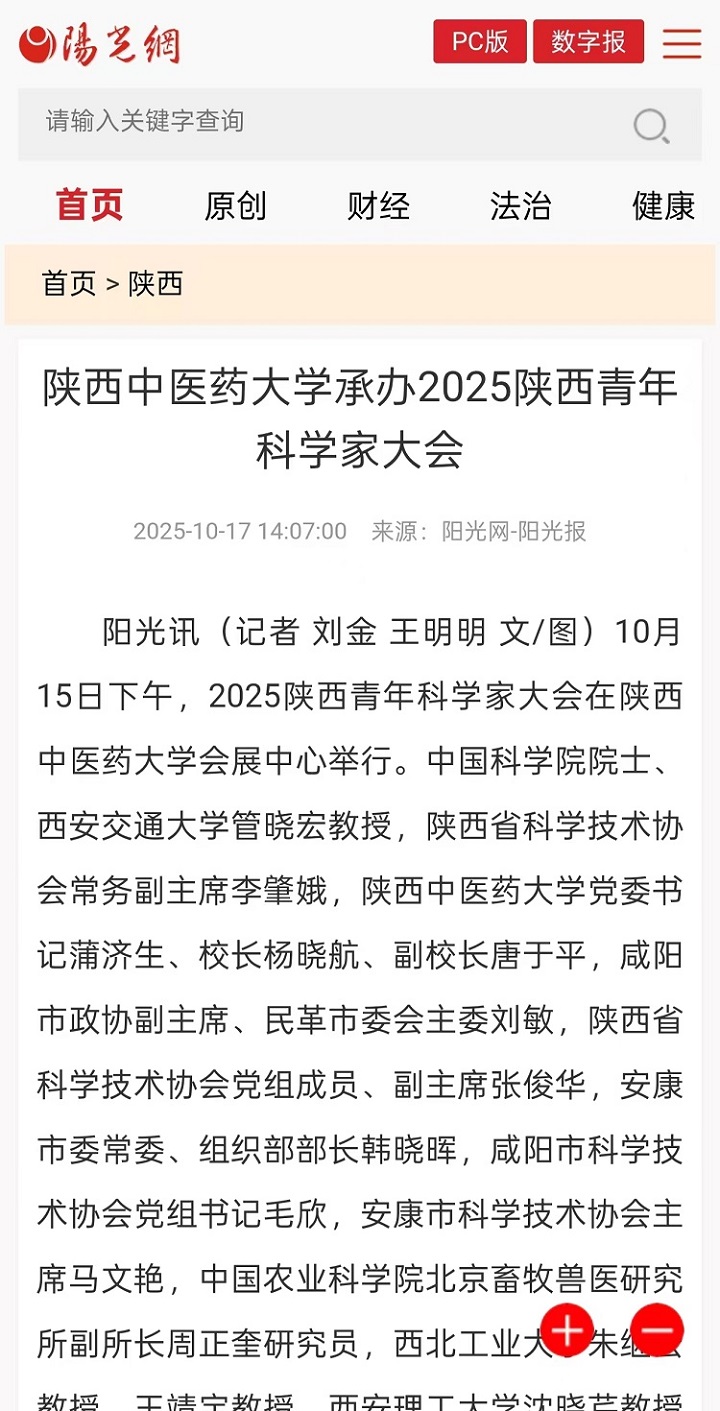The height and width of the screenshot is (1411, 720).
Task: Tap the magnifier search icon
Action: 651,126
